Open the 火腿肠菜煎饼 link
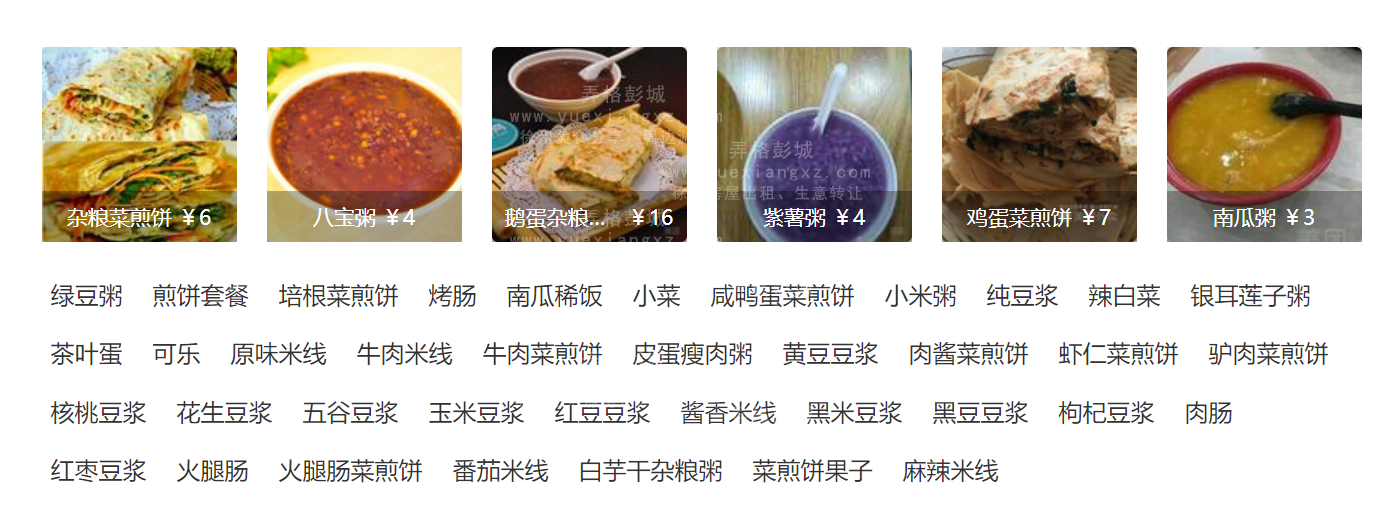Screen dimensions: 1380x531 350,470
